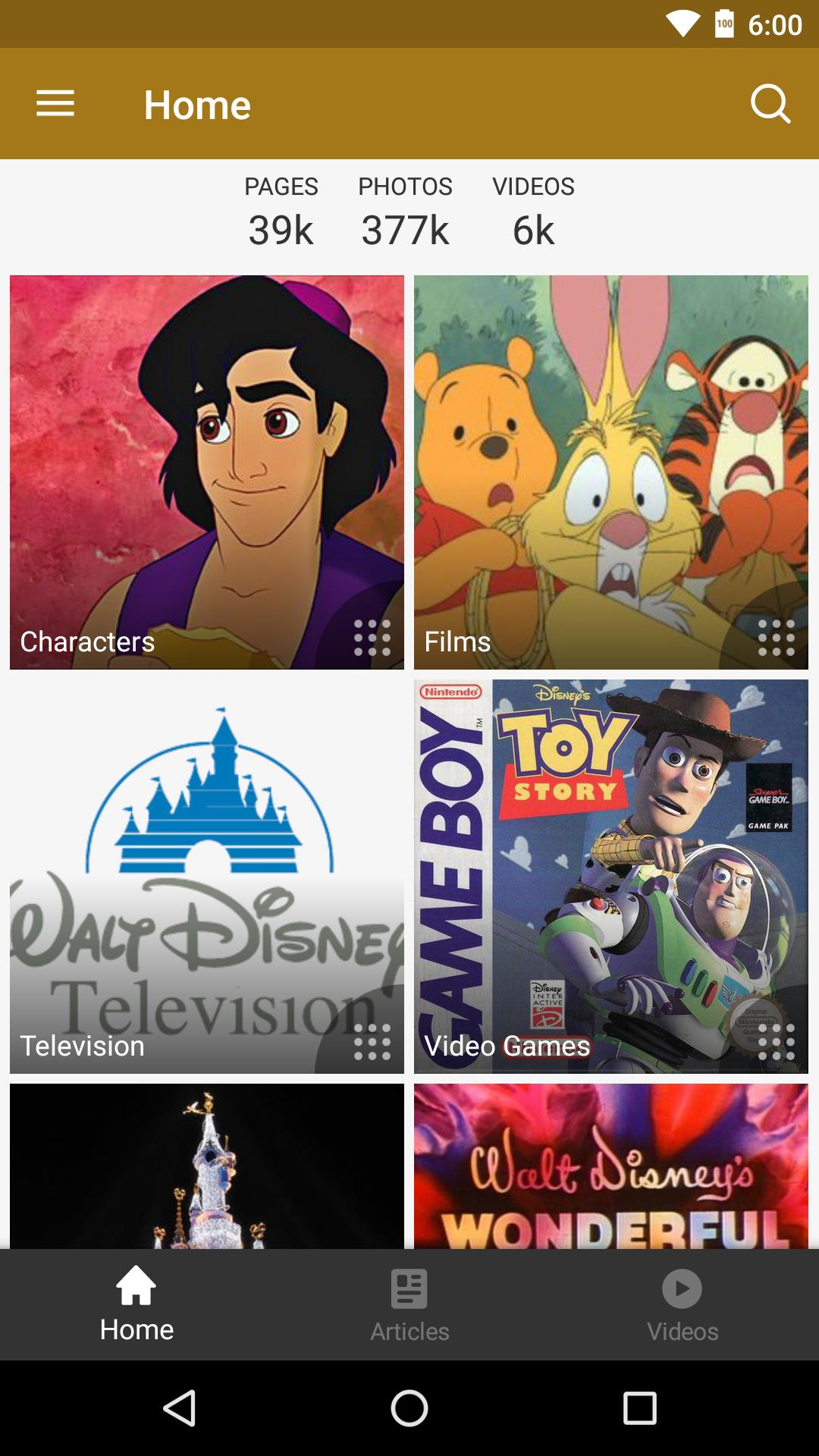The image size is (819, 1456).
Task: Switch to the Videos tab
Action: (682, 1302)
